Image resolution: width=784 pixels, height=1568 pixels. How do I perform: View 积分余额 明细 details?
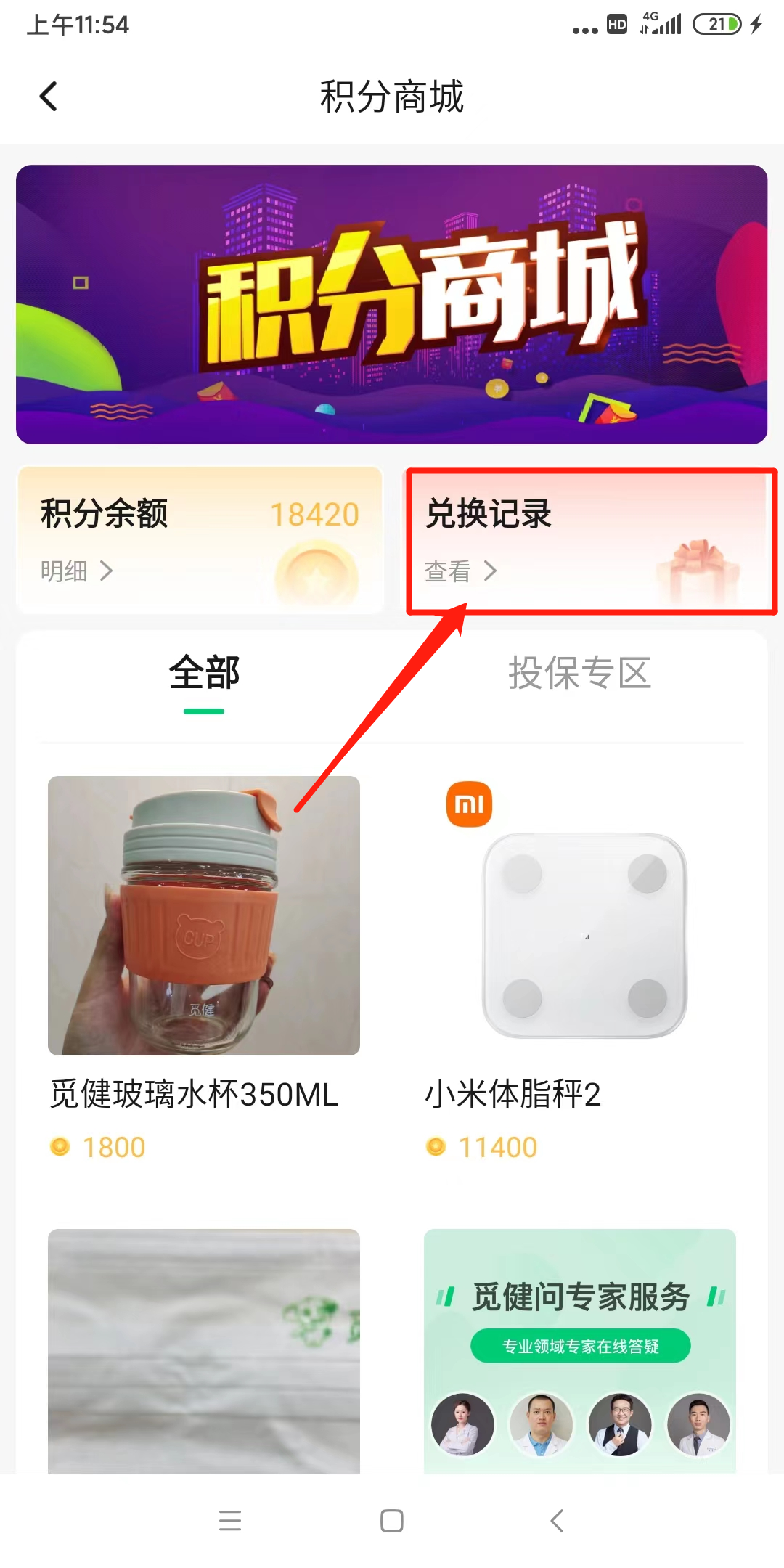77,571
